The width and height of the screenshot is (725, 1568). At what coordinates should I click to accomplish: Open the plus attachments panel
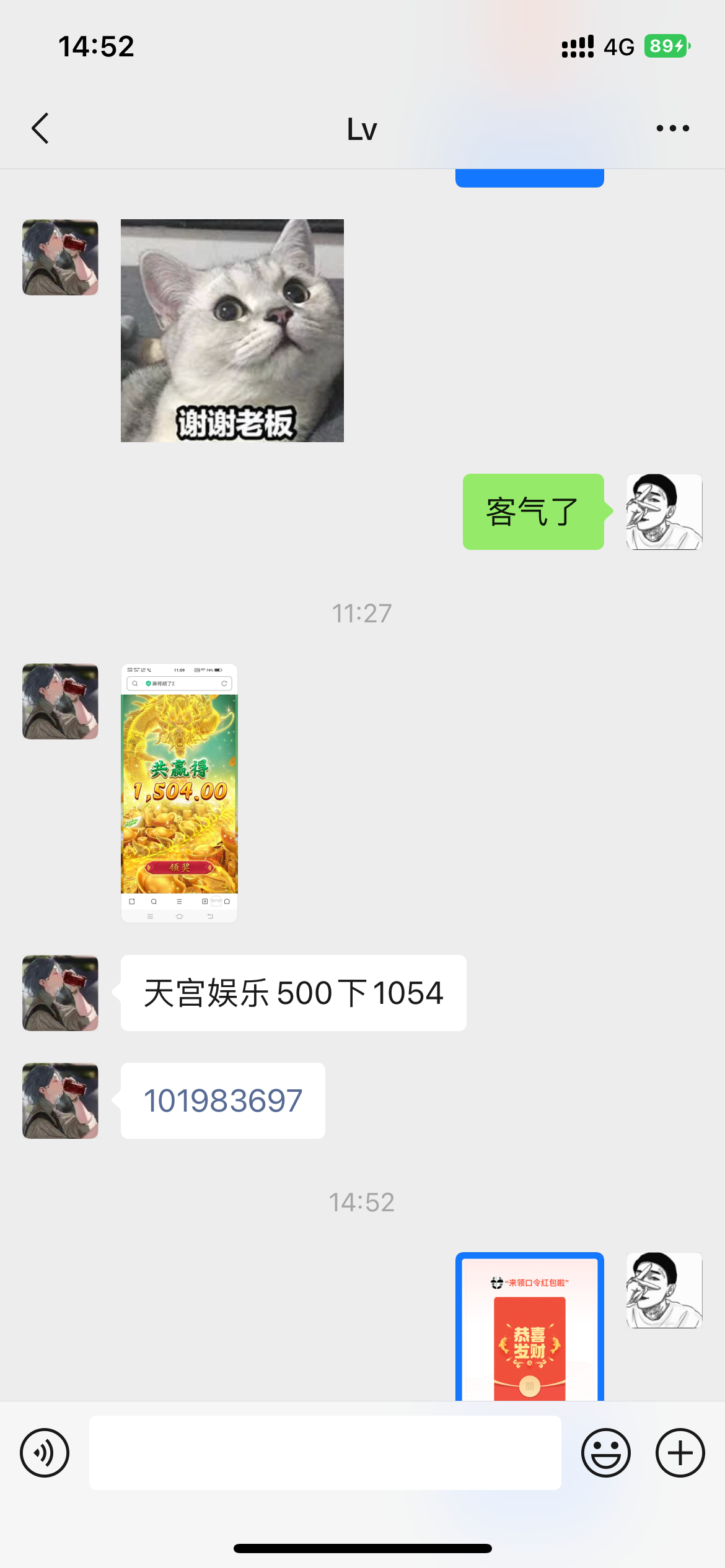(x=680, y=1452)
